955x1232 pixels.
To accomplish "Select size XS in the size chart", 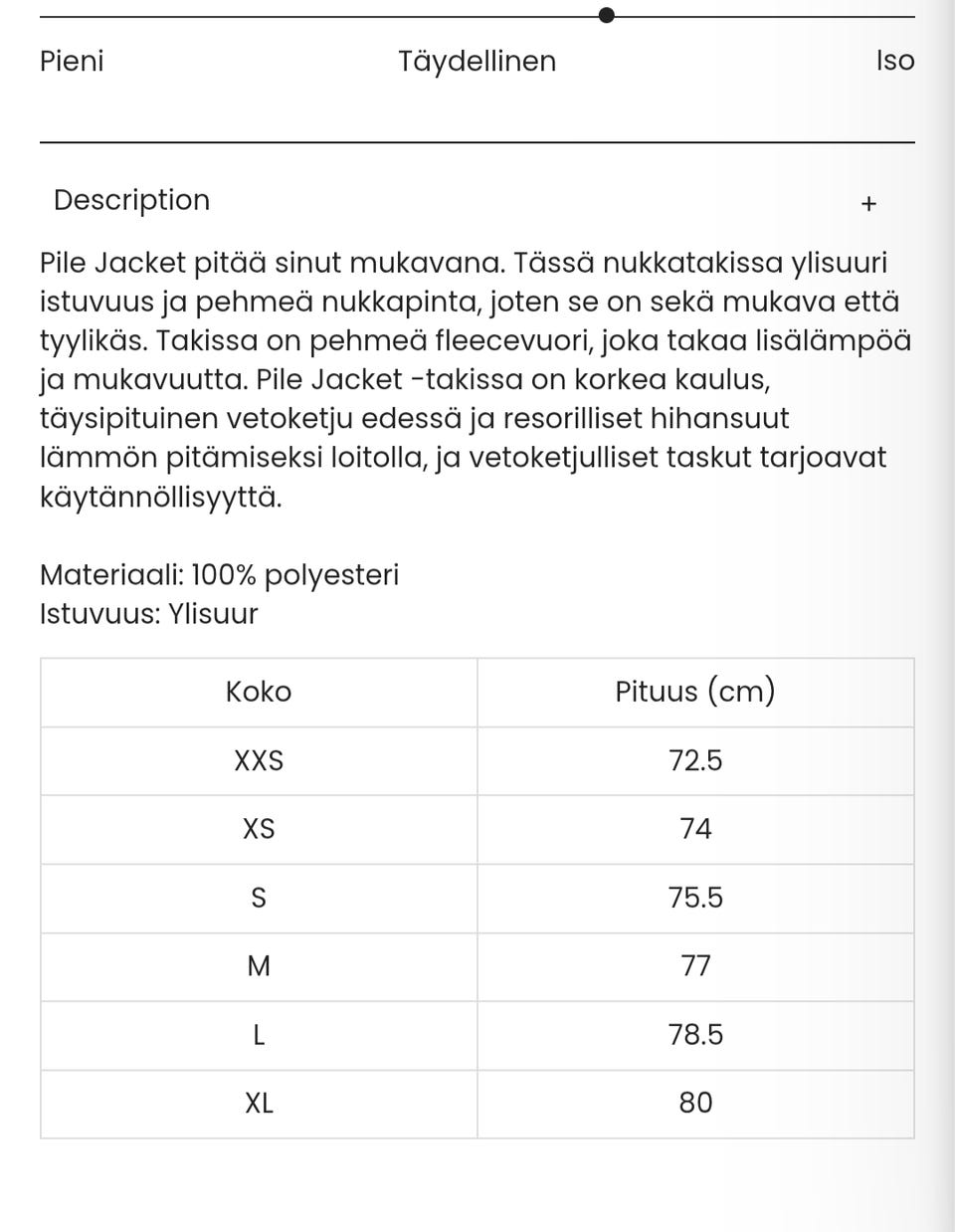I will coord(258,829).
